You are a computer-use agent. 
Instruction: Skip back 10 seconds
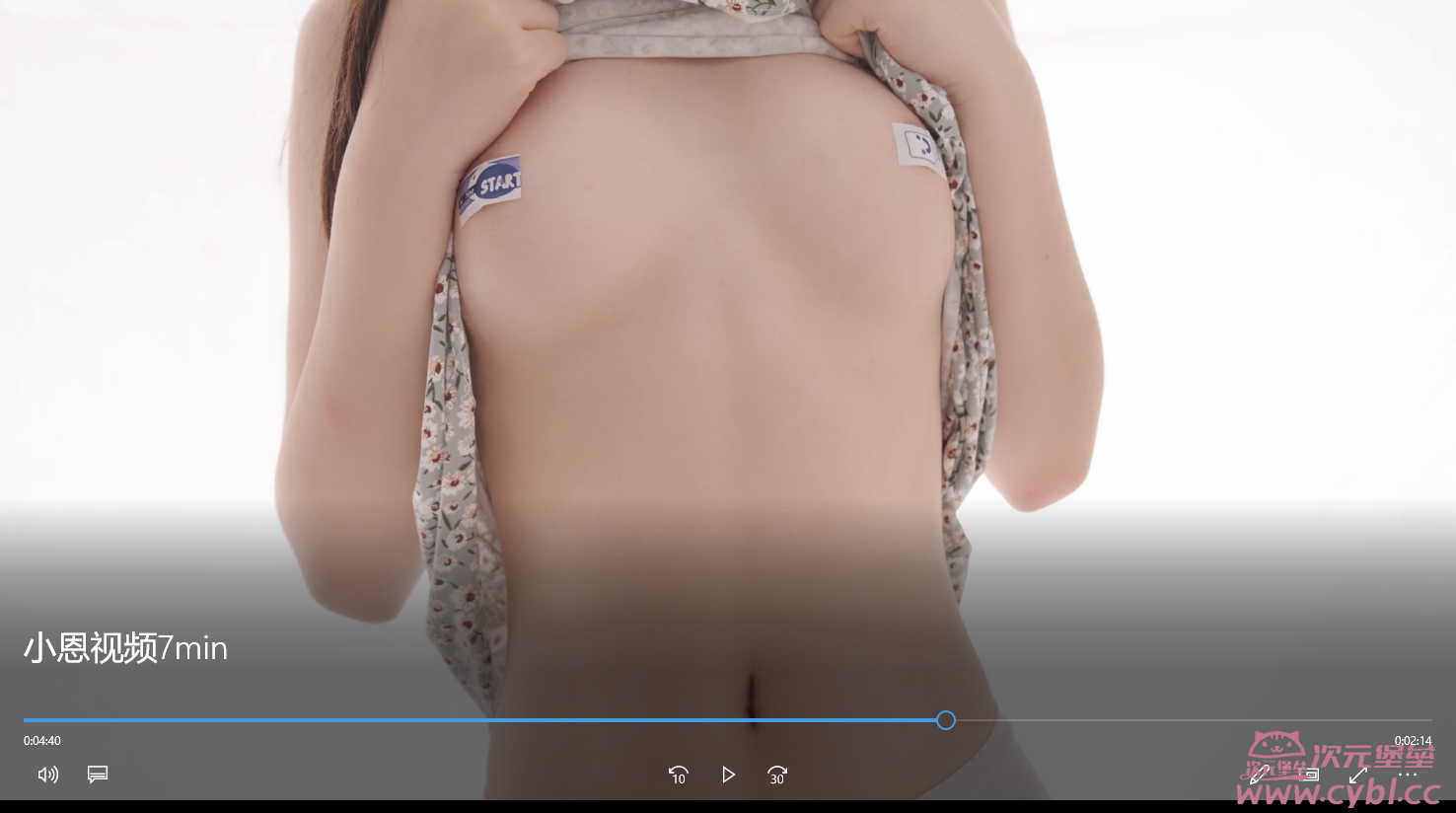678,775
